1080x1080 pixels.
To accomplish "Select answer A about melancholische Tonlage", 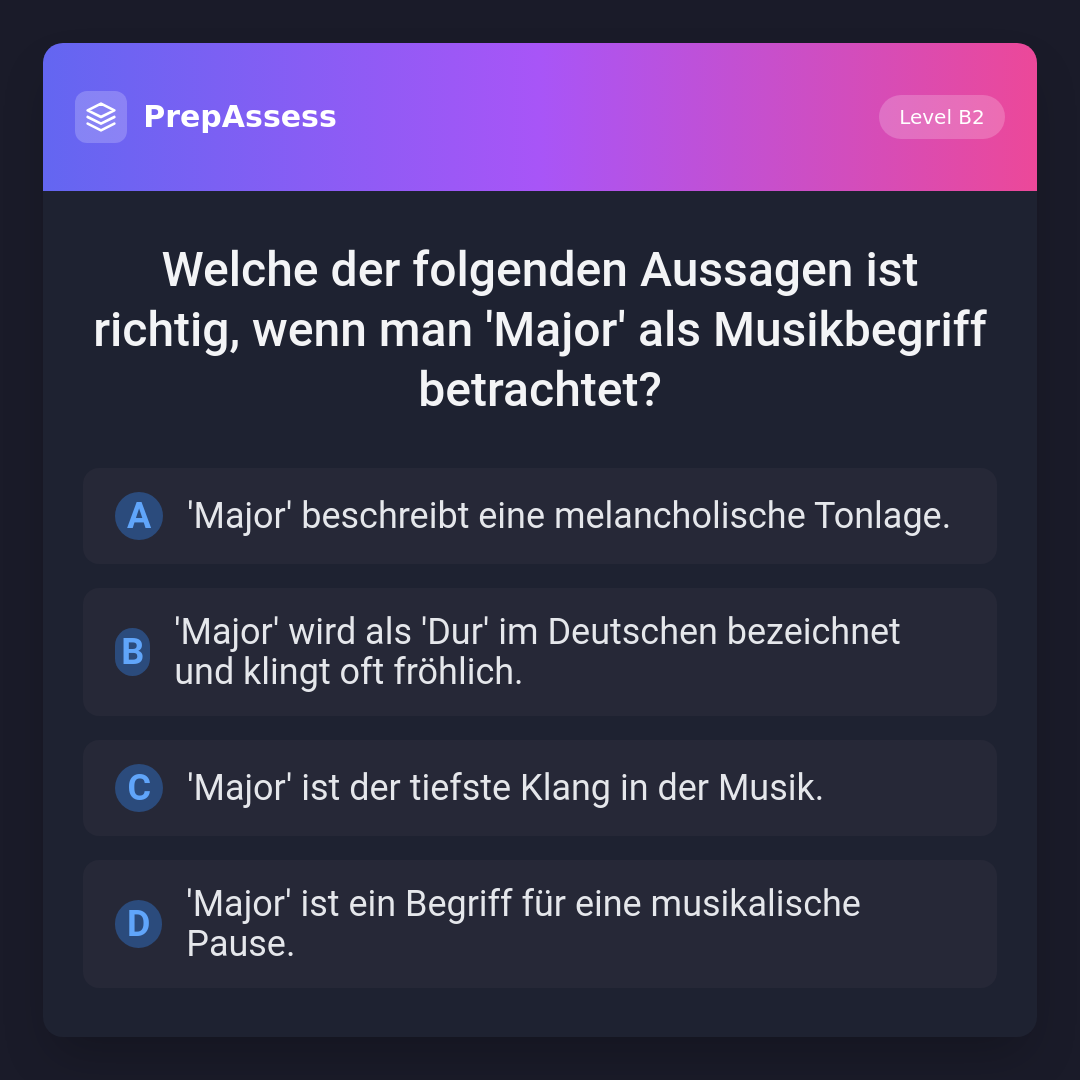I will 540,516.
